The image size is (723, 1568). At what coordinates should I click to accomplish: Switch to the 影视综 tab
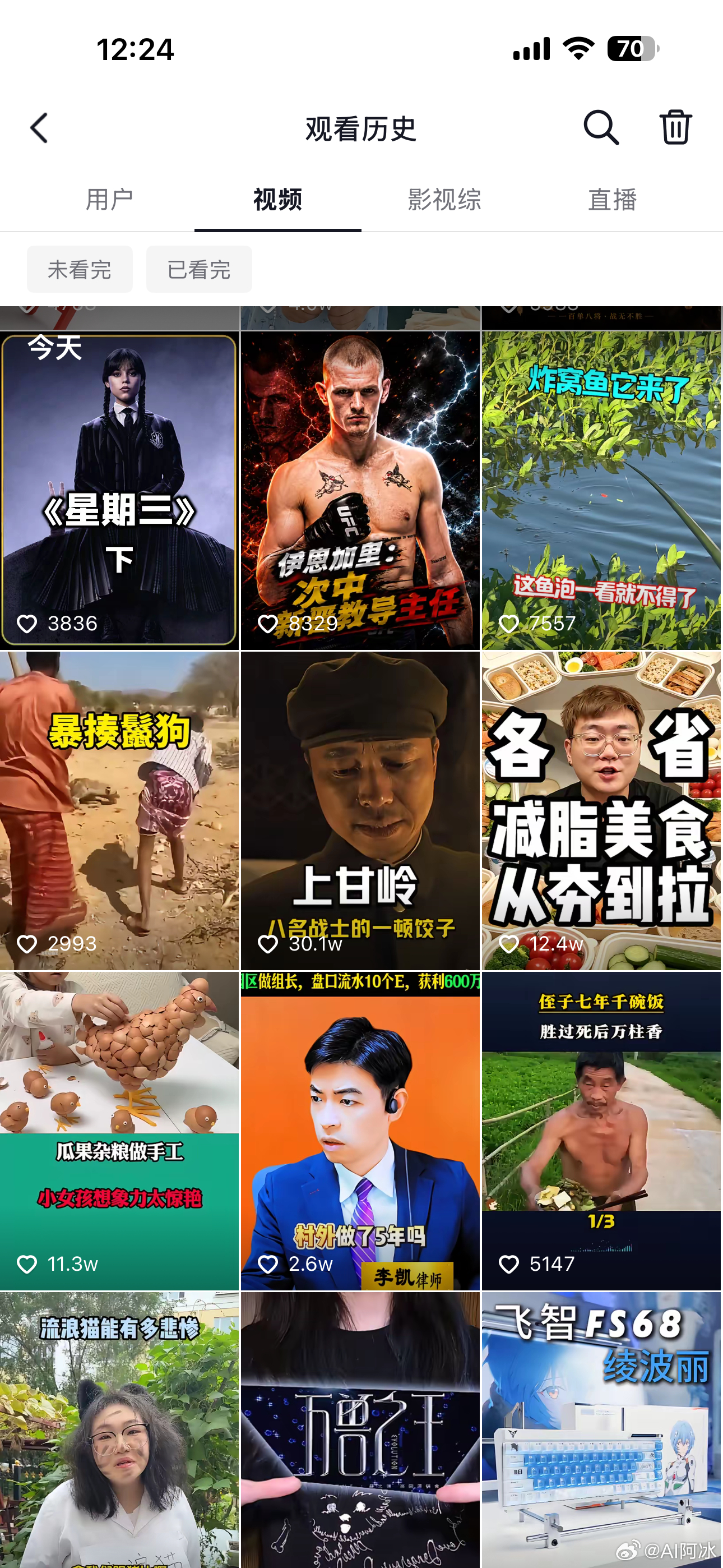[x=445, y=200]
